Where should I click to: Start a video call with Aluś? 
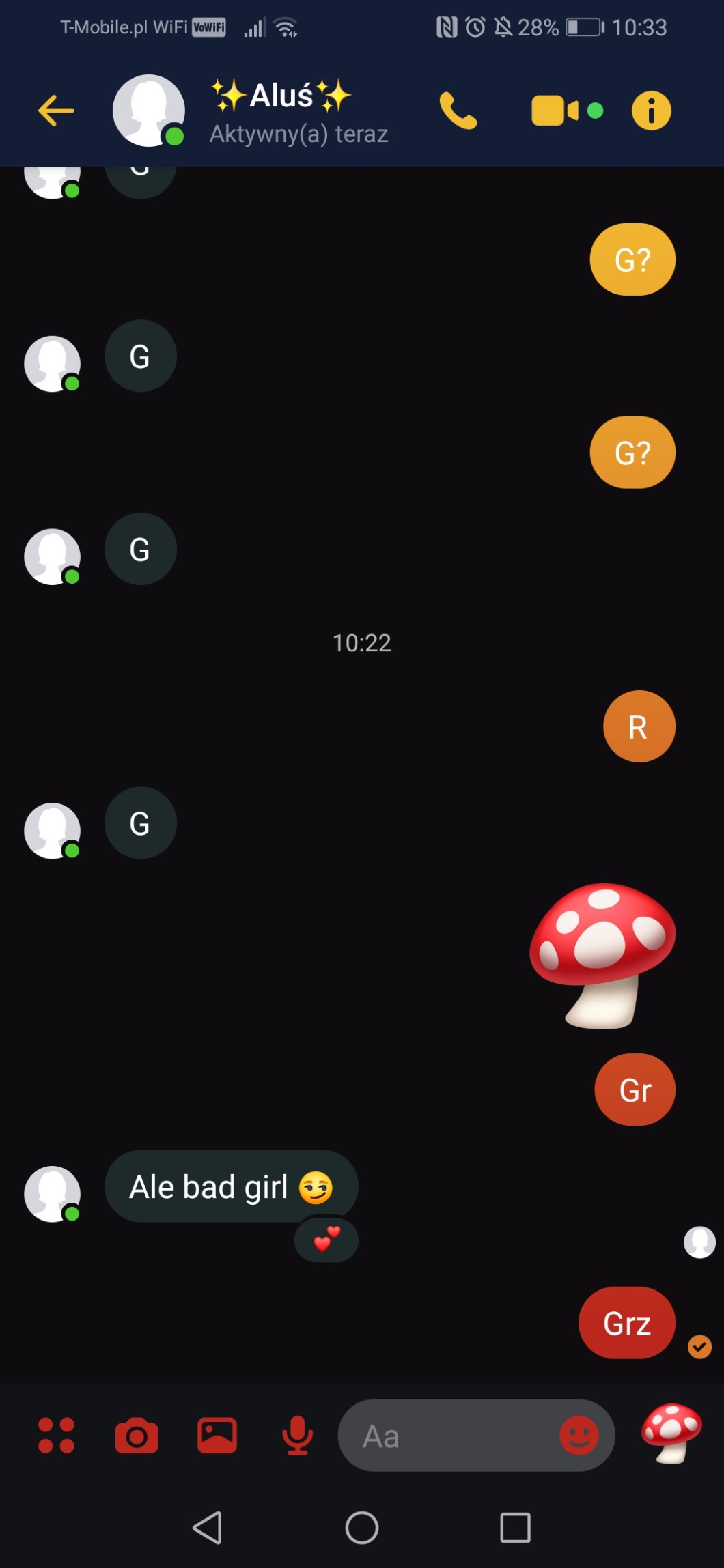click(x=555, y=111)
